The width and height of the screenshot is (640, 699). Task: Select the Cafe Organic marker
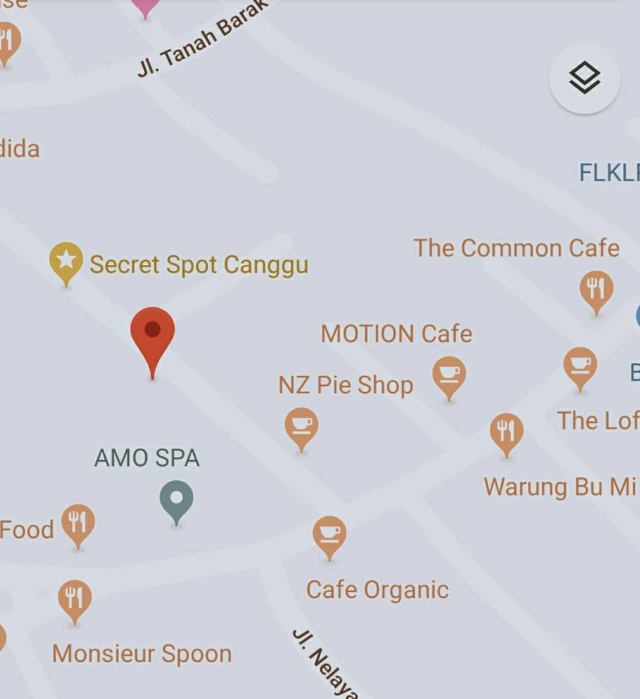click(x=329, y=535)
